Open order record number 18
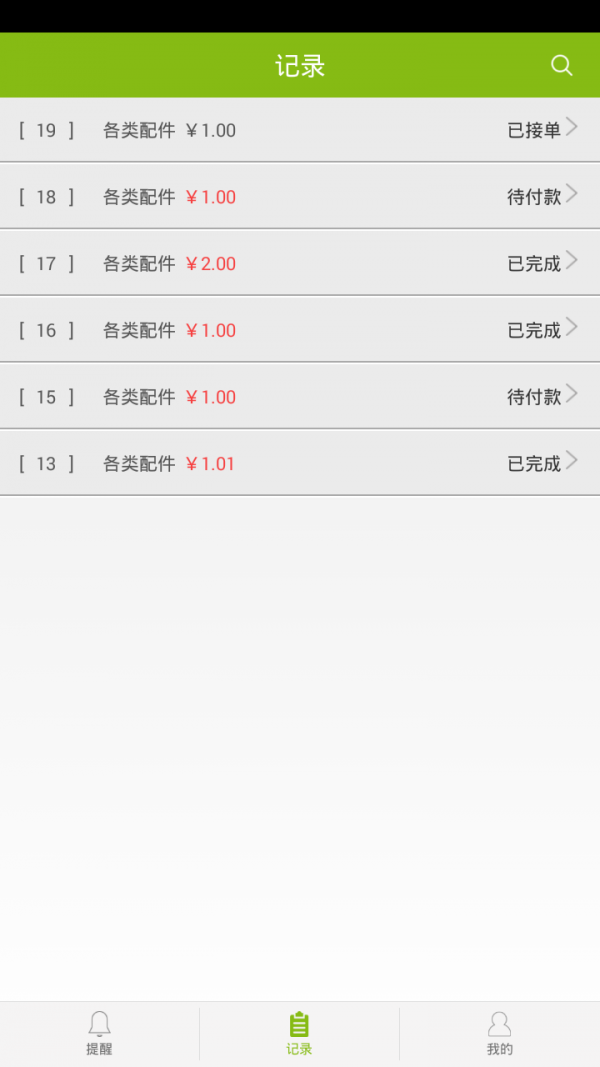The width and height of the screenshot is (600, 1067). (300, 197)
